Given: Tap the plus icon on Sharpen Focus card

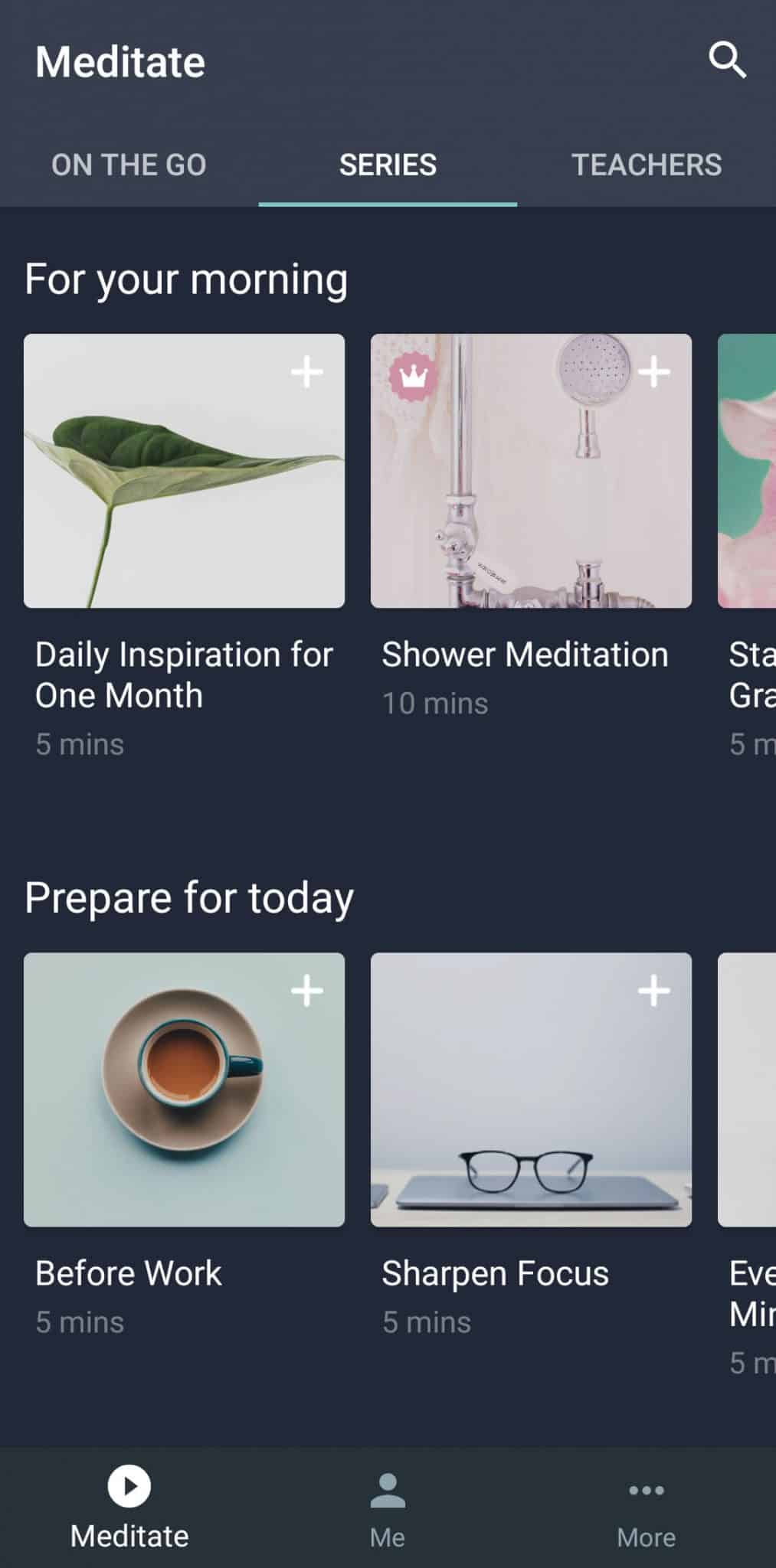Looking at the screenshot, I should (653, 991).
